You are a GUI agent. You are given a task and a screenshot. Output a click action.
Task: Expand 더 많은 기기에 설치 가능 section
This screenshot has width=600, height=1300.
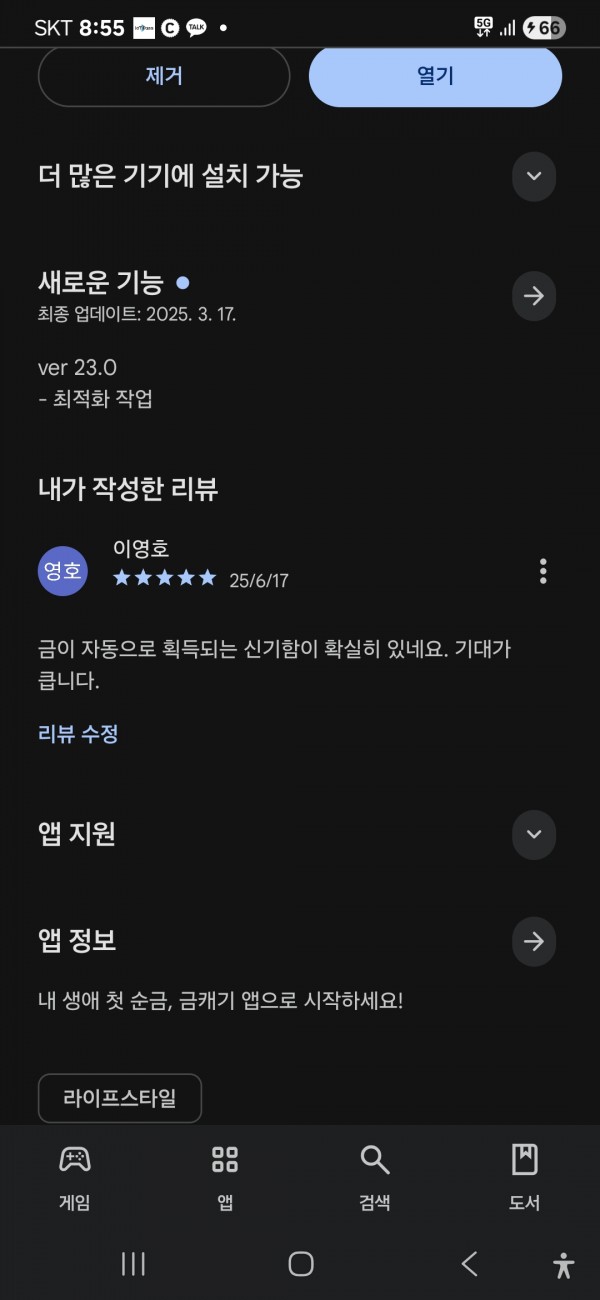[x=534, y=176]
